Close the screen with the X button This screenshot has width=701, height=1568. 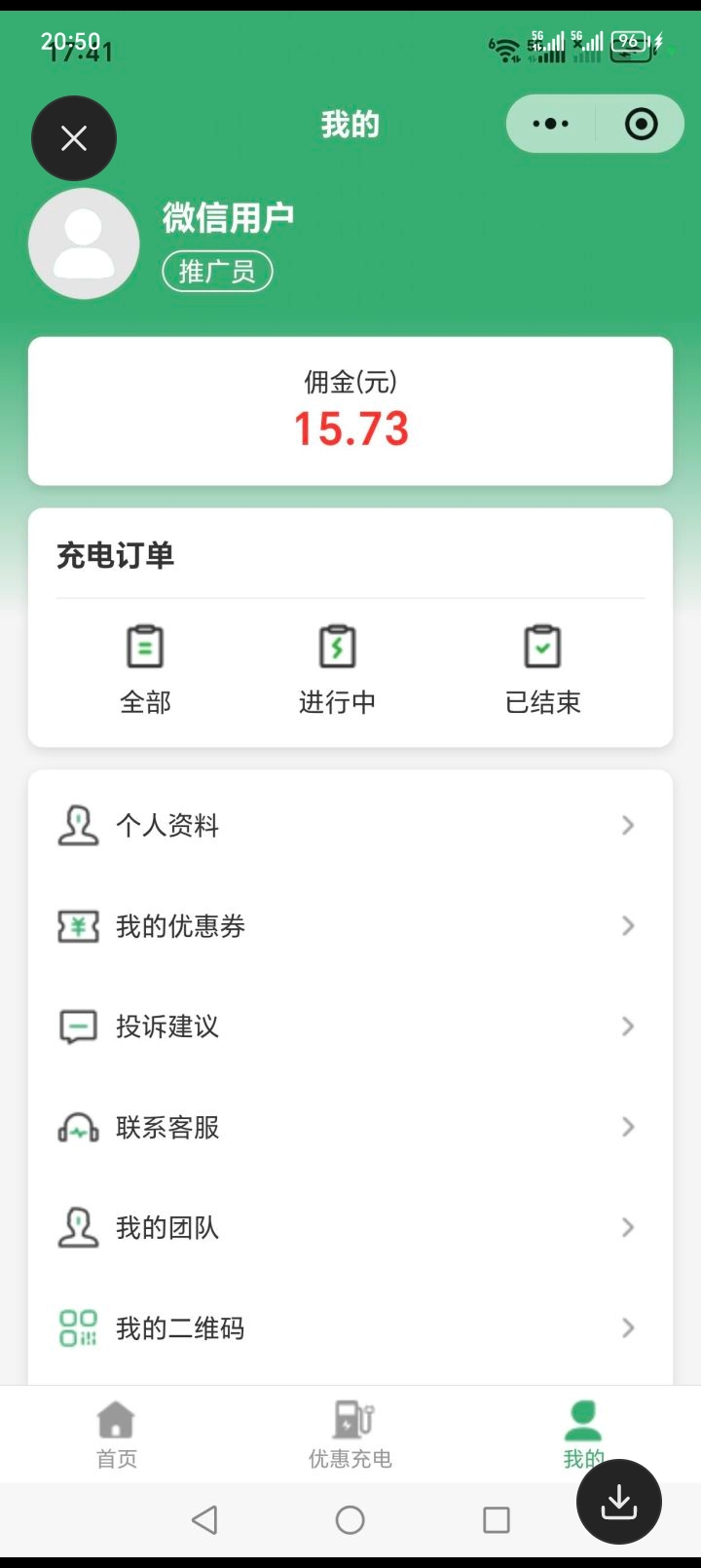74,138
